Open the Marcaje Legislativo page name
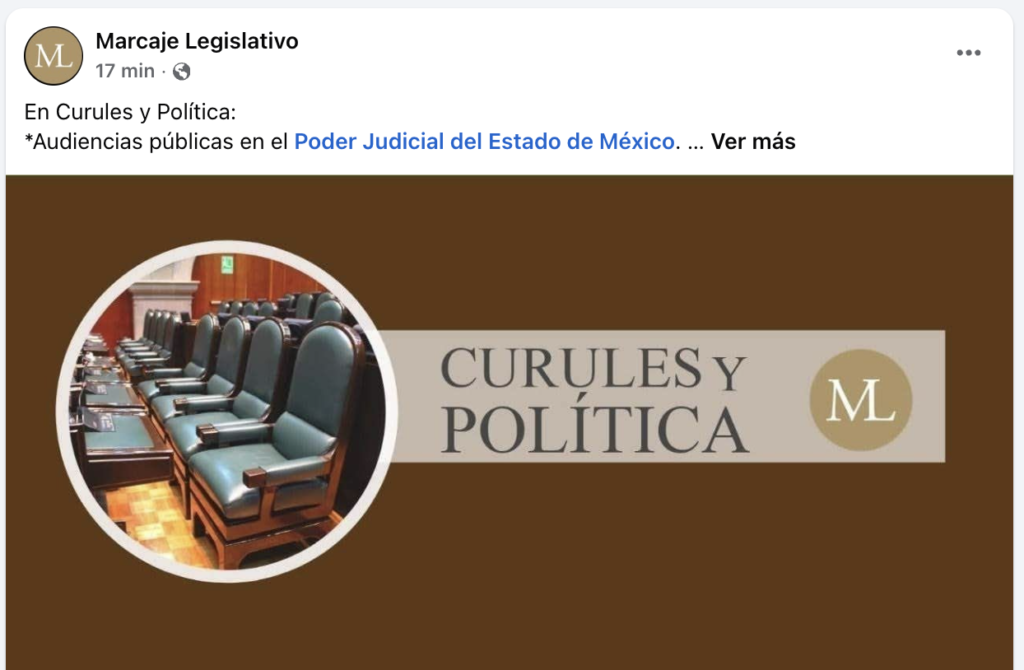 [x=197, y=41]
